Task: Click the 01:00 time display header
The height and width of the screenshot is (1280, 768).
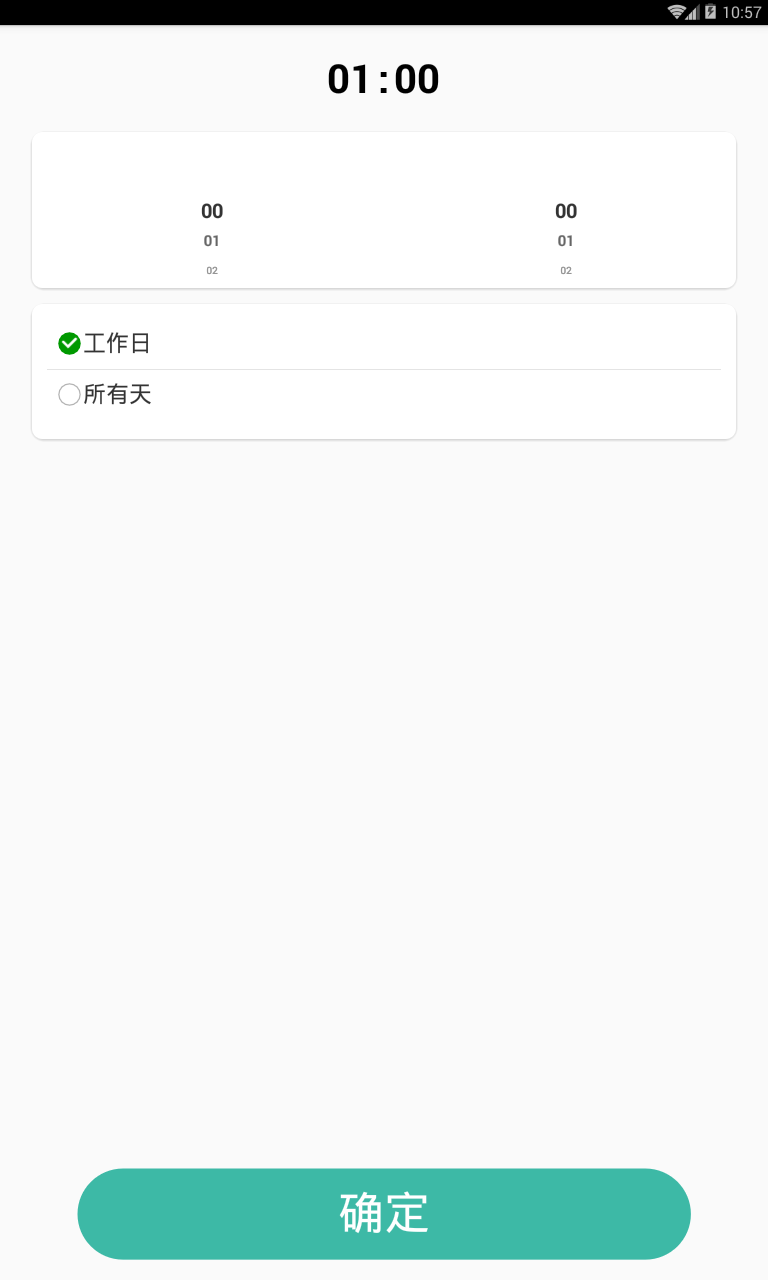Action: 384,78
